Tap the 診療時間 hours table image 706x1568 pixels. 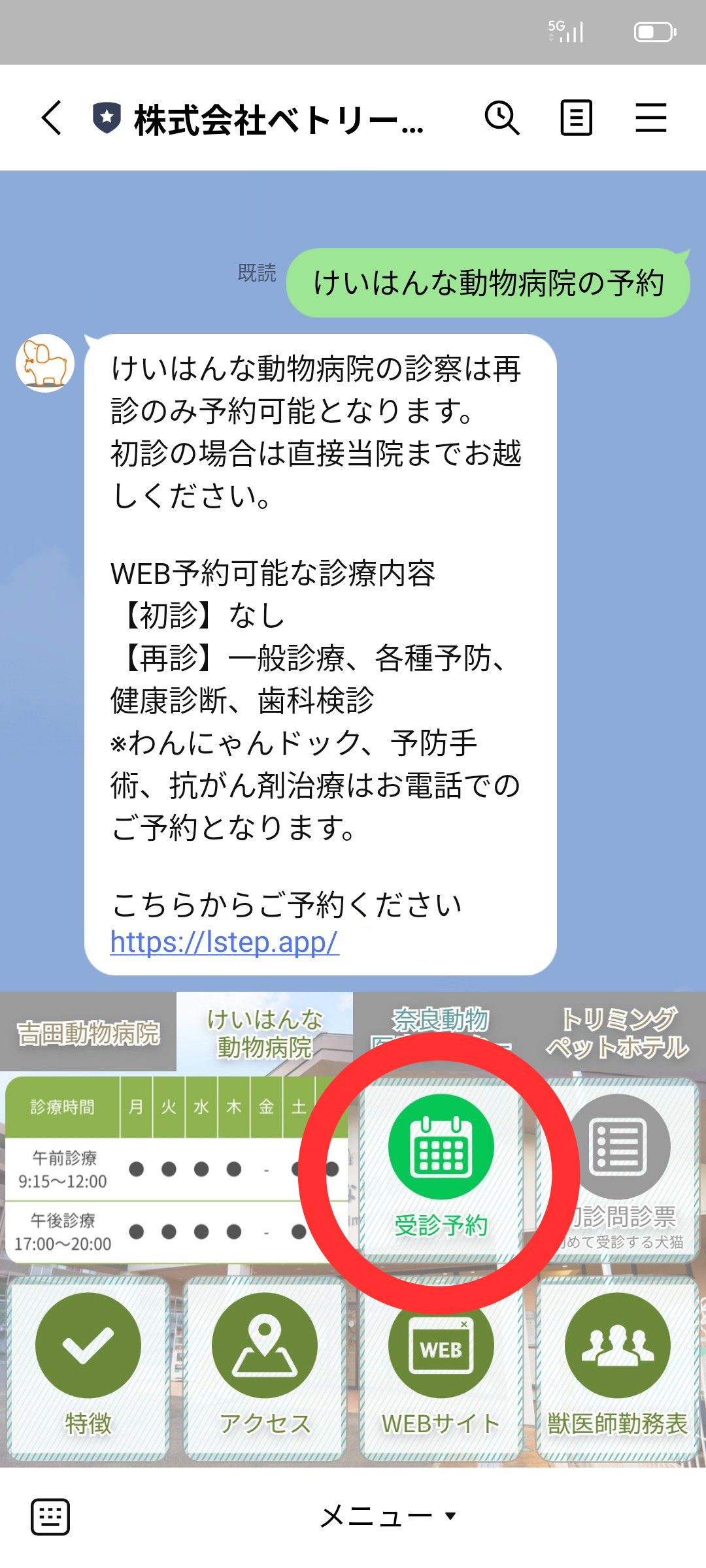click(176, 1169)
